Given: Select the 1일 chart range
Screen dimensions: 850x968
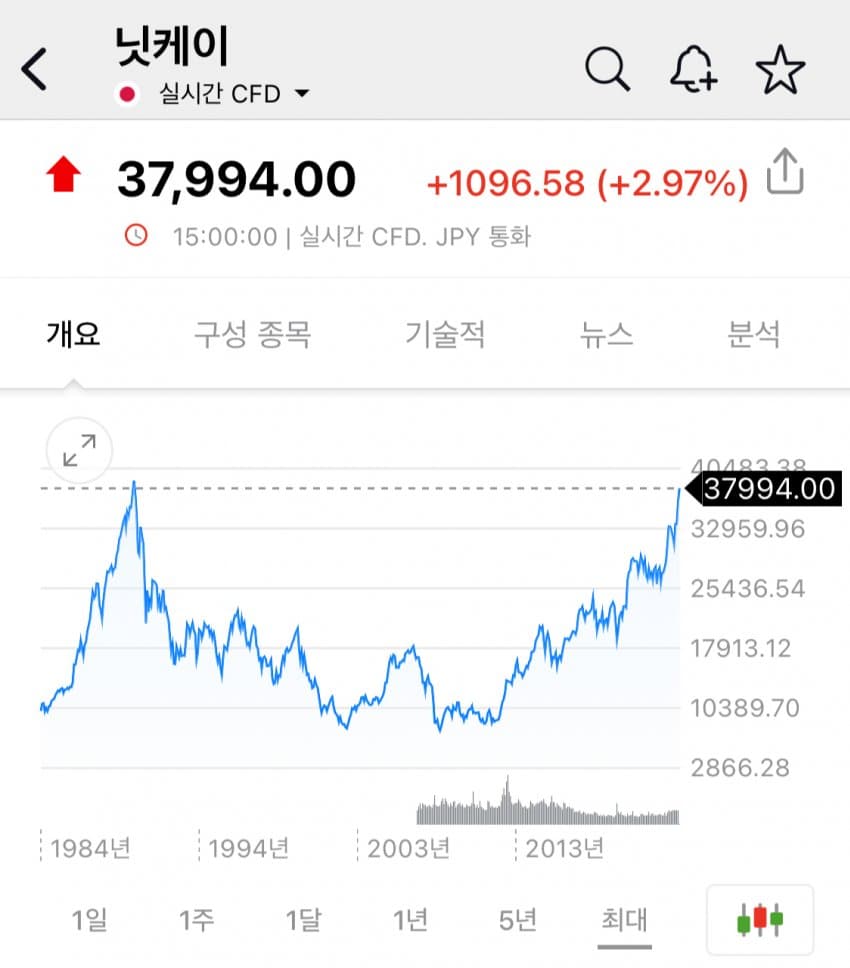Looking at the screenshot, I should click(90, 919).
